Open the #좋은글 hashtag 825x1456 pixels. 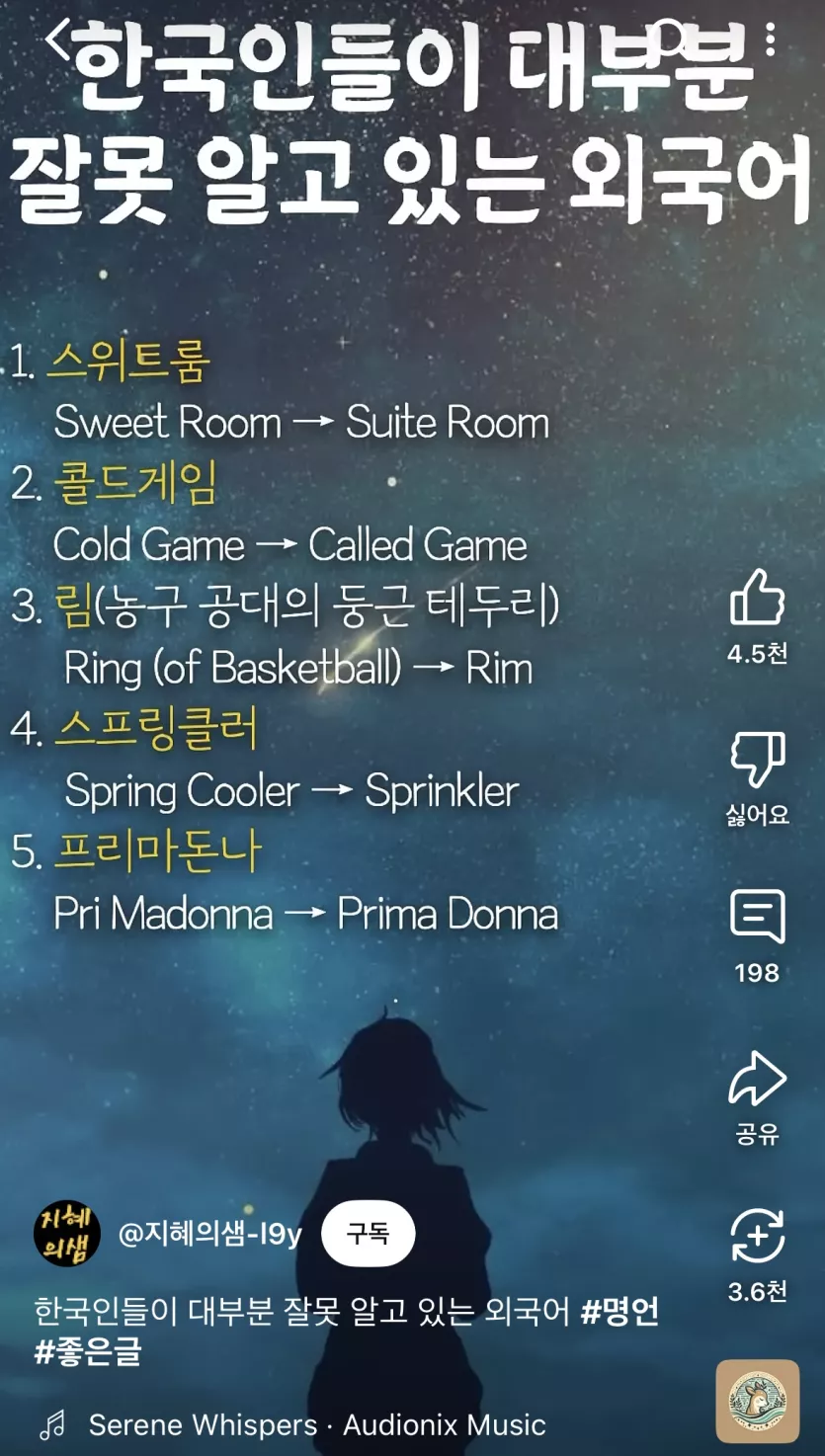pos(88,1351)
